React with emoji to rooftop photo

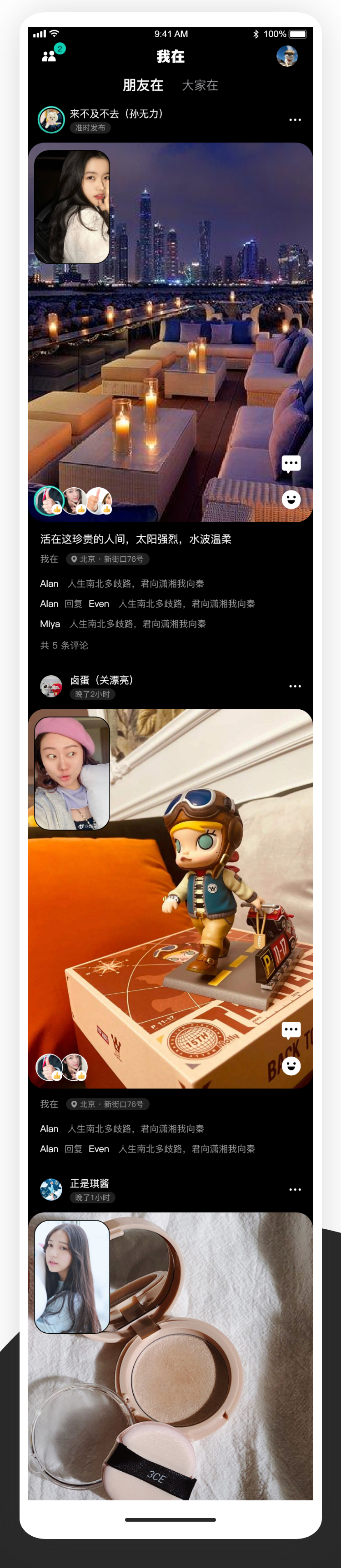pyautogui.click(x=291, y=499)
